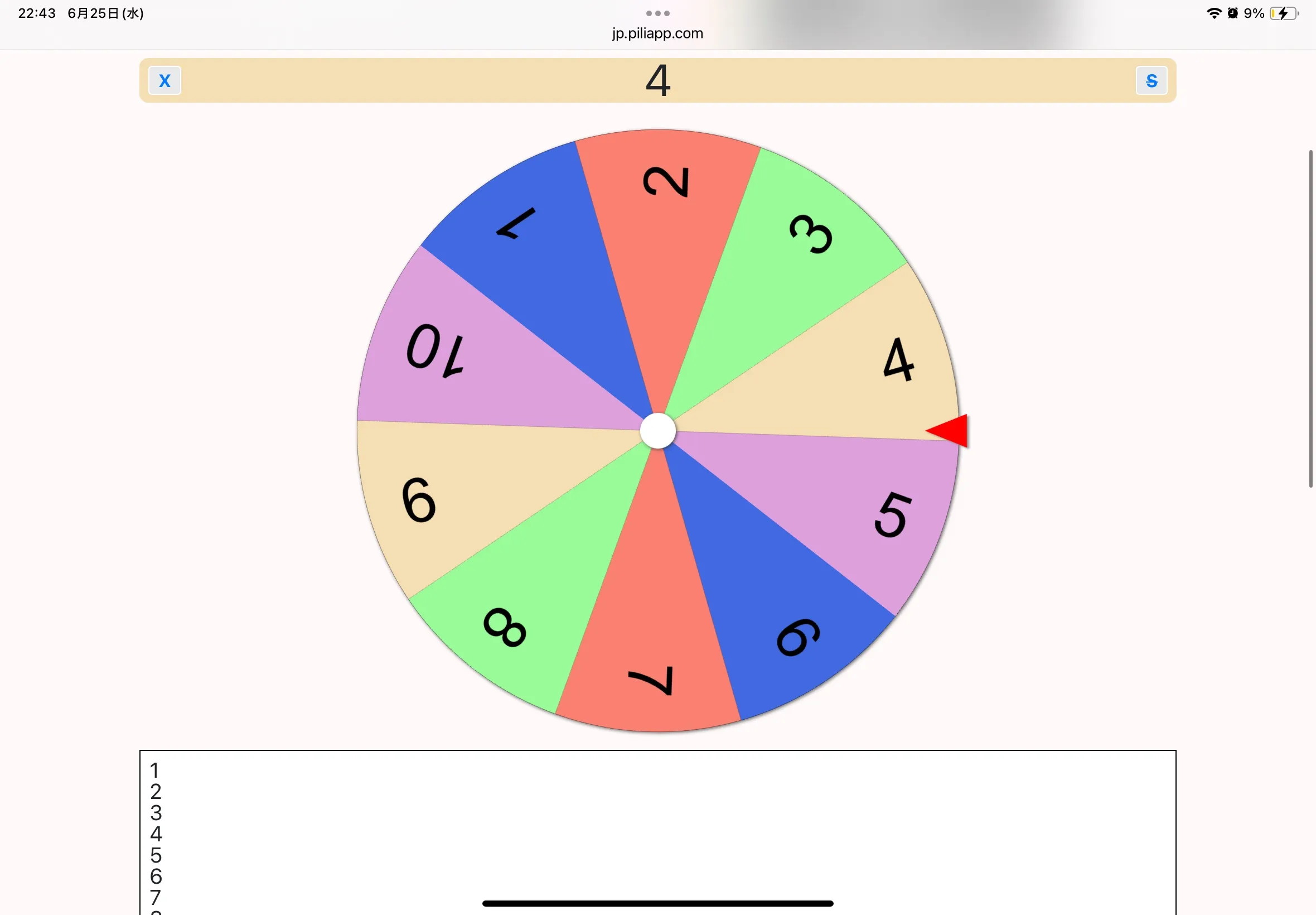Edit the wheel entries text box
This screenshot has height=915, width=1316.
(x=657, y=831)
